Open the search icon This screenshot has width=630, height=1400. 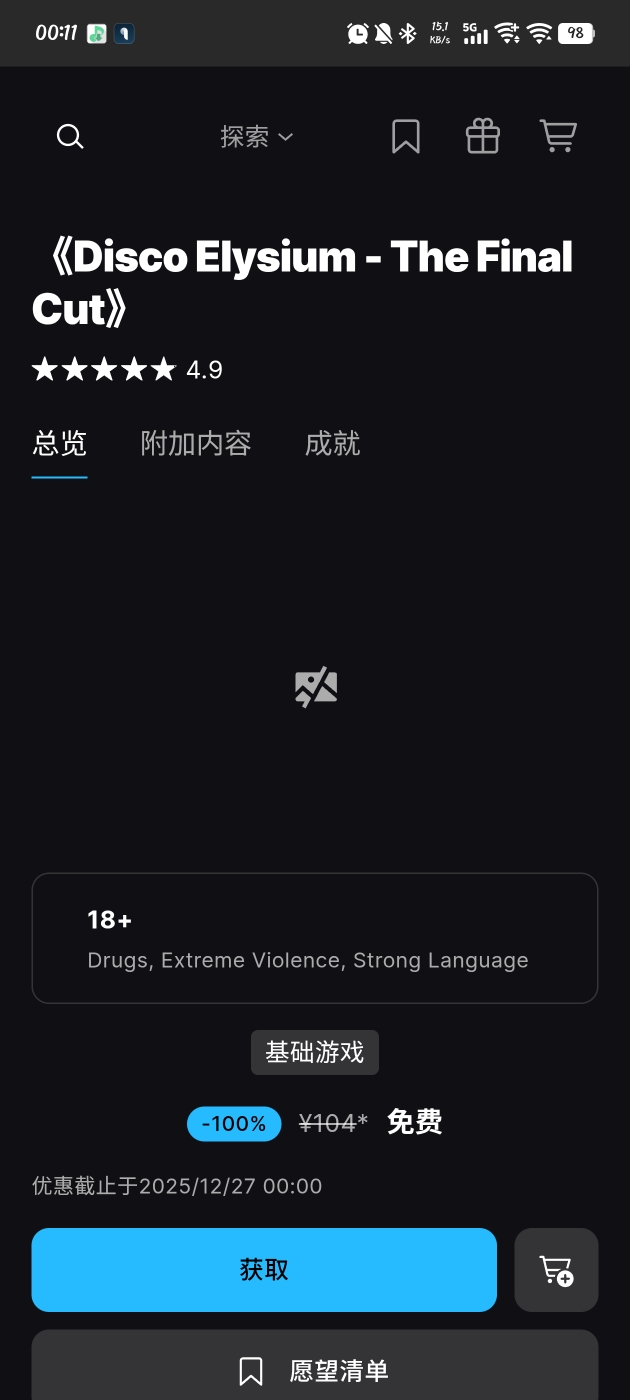[x=70, y=137]
